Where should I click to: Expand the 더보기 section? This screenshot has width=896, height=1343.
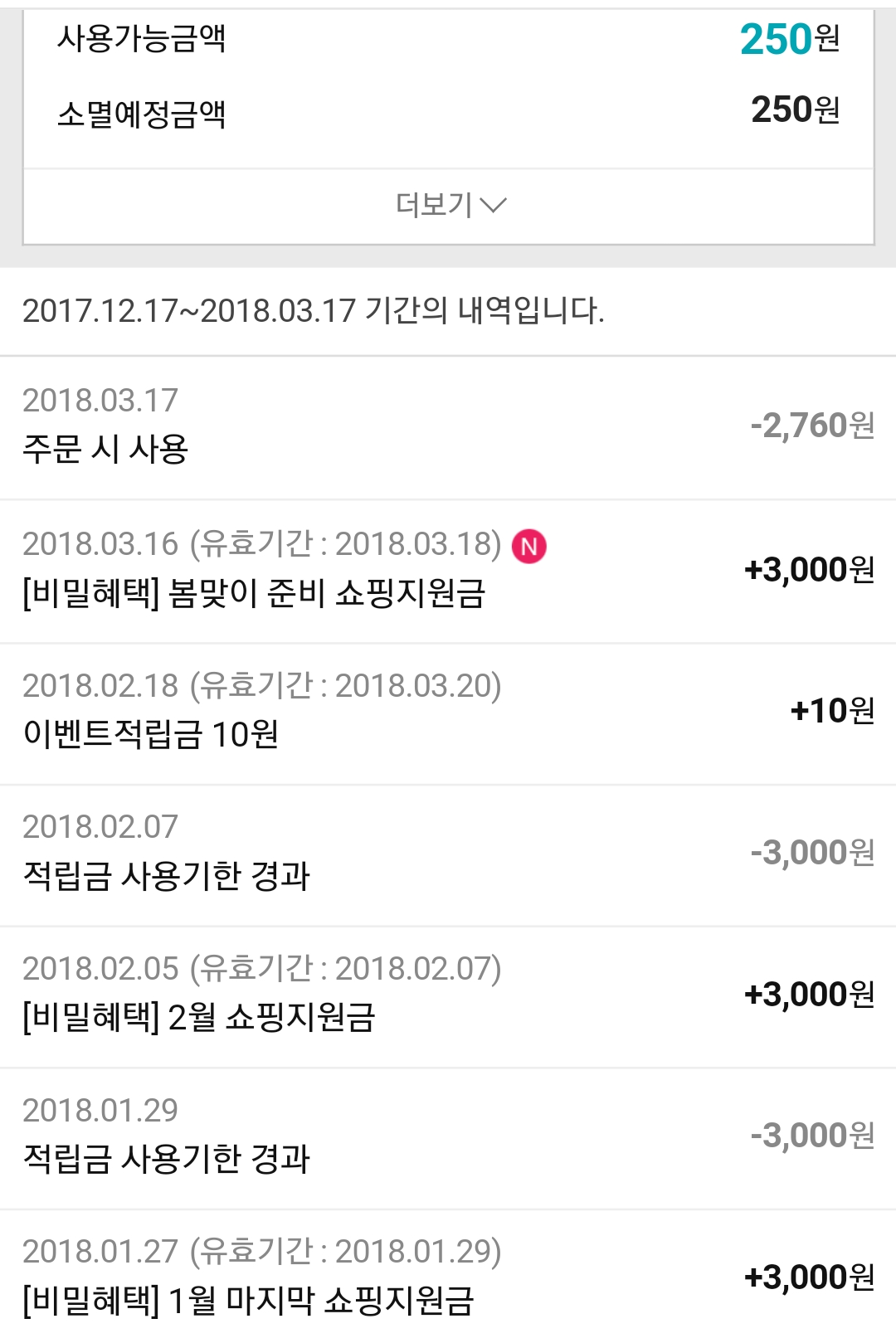click(449, 205)
